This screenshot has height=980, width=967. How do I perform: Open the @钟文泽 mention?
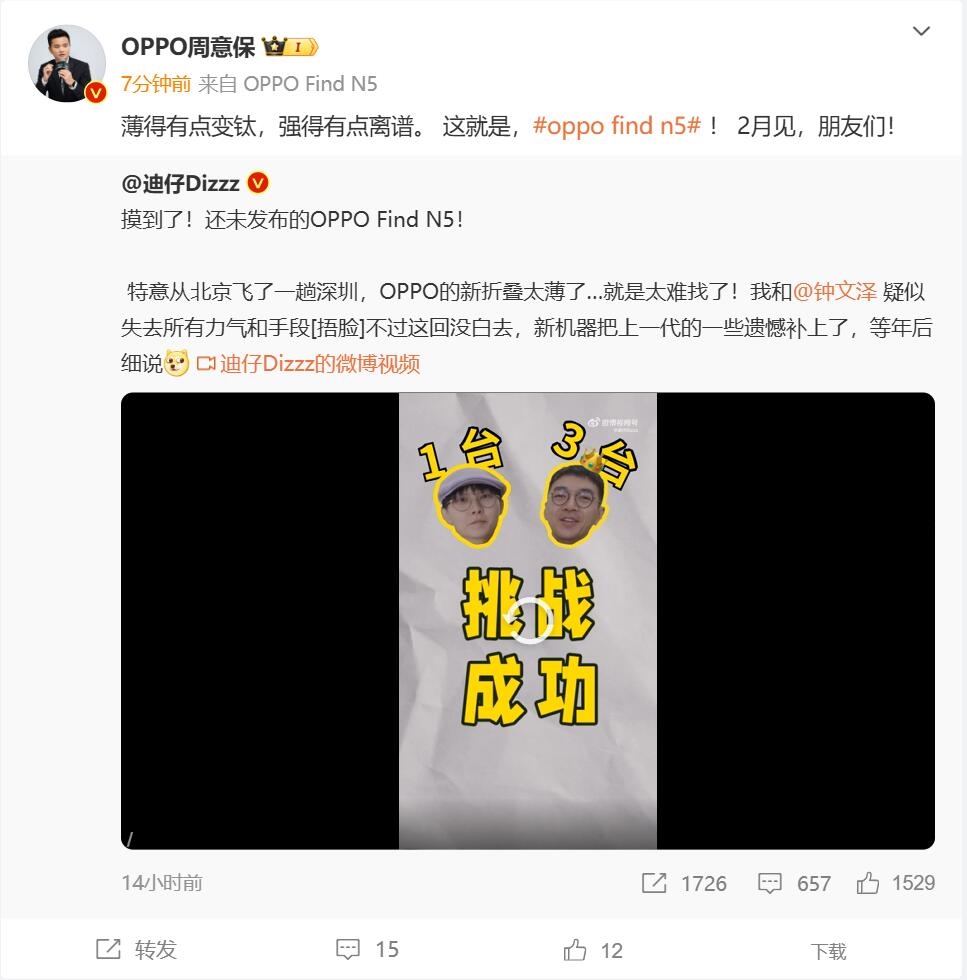click(834, 291)
